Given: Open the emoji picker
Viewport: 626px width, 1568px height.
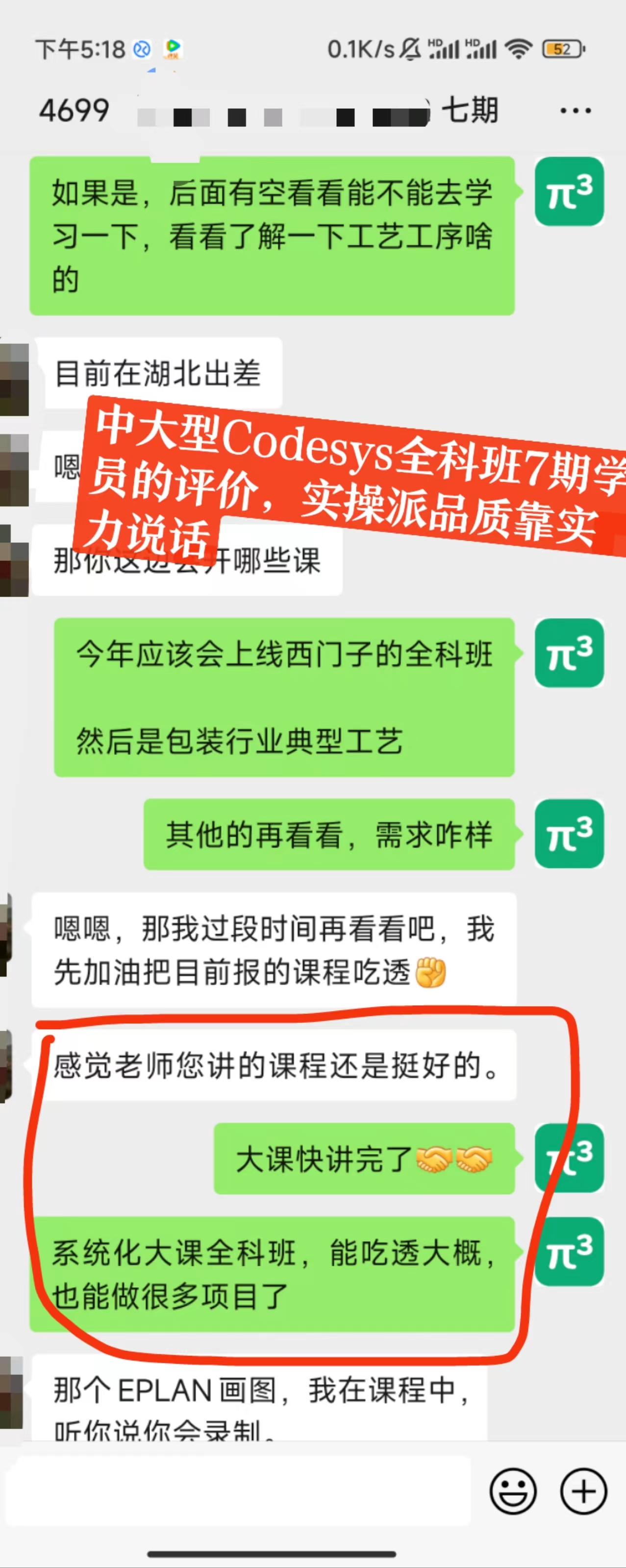Looking at the screenshot, I should (513, 1492).
